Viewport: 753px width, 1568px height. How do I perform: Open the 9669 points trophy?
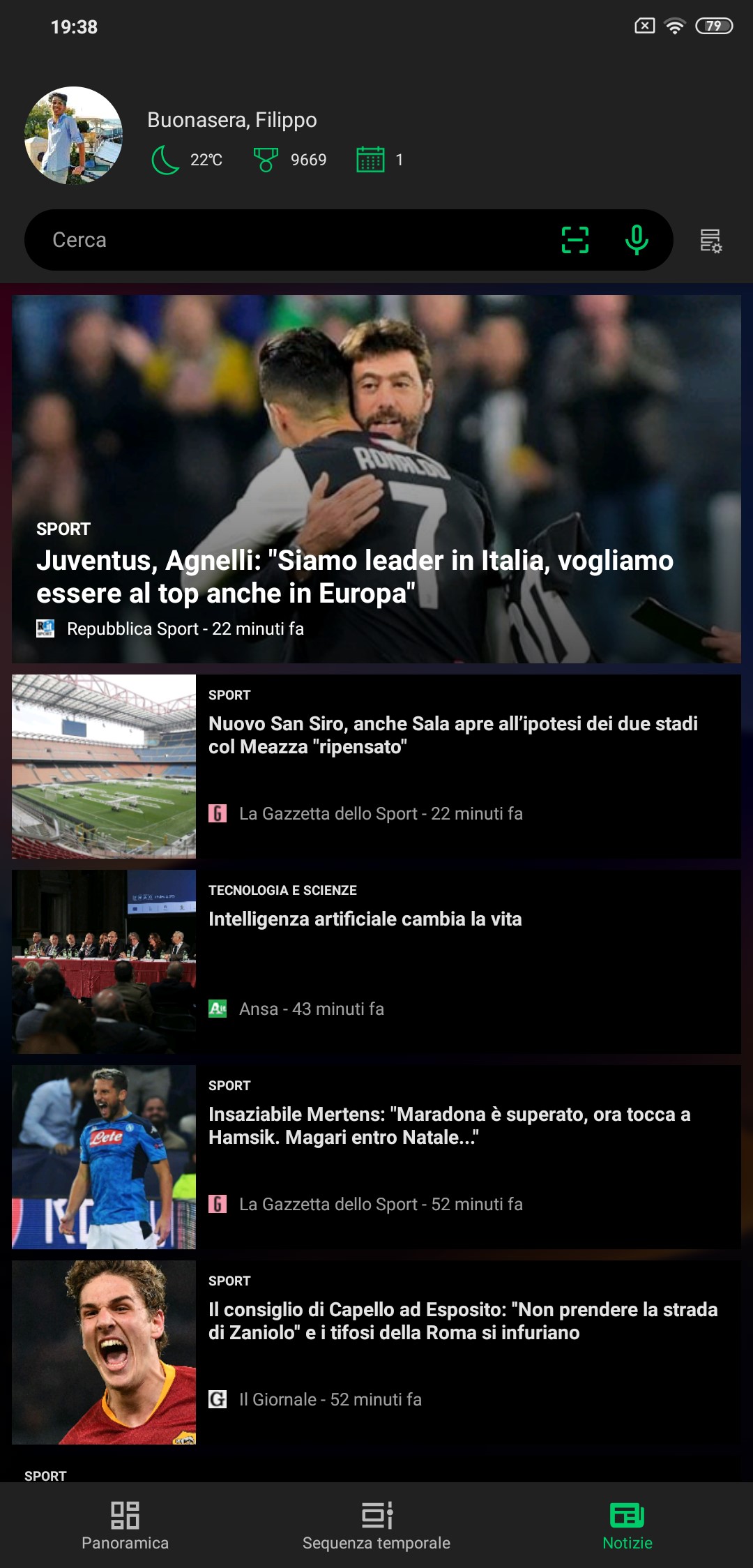click(x=290, y=160)
